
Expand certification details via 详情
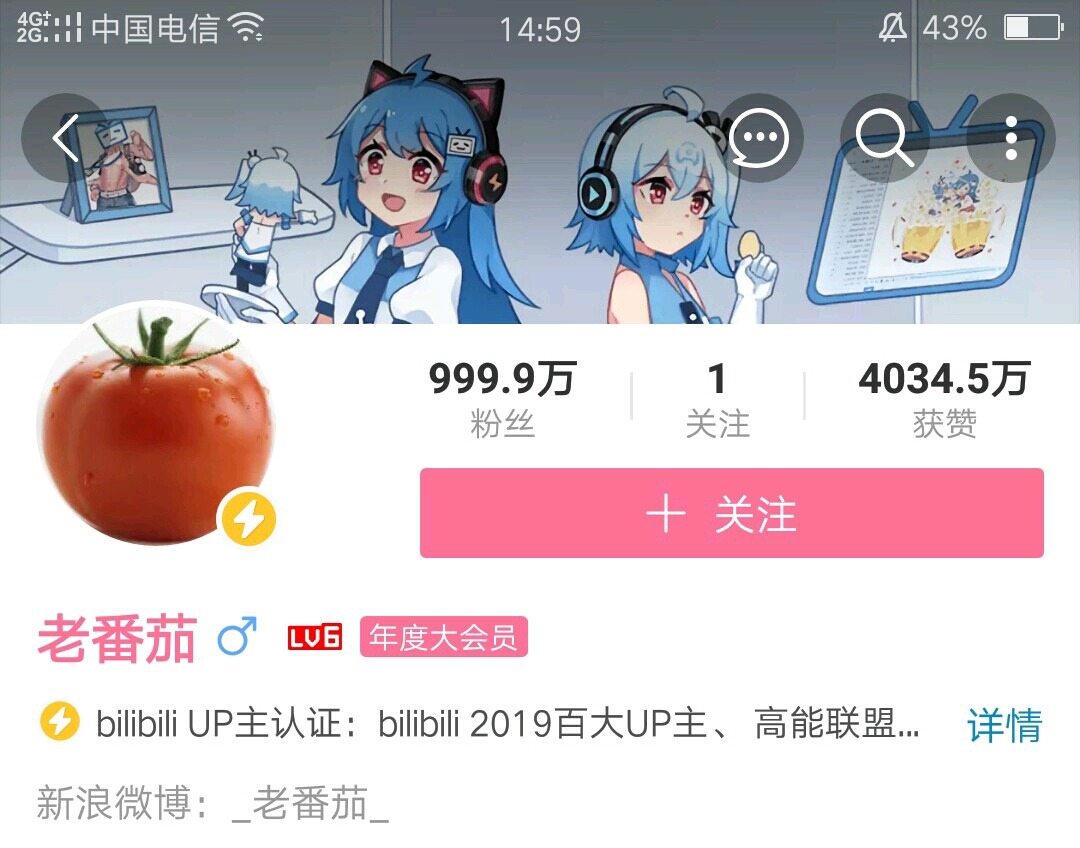1004,725
